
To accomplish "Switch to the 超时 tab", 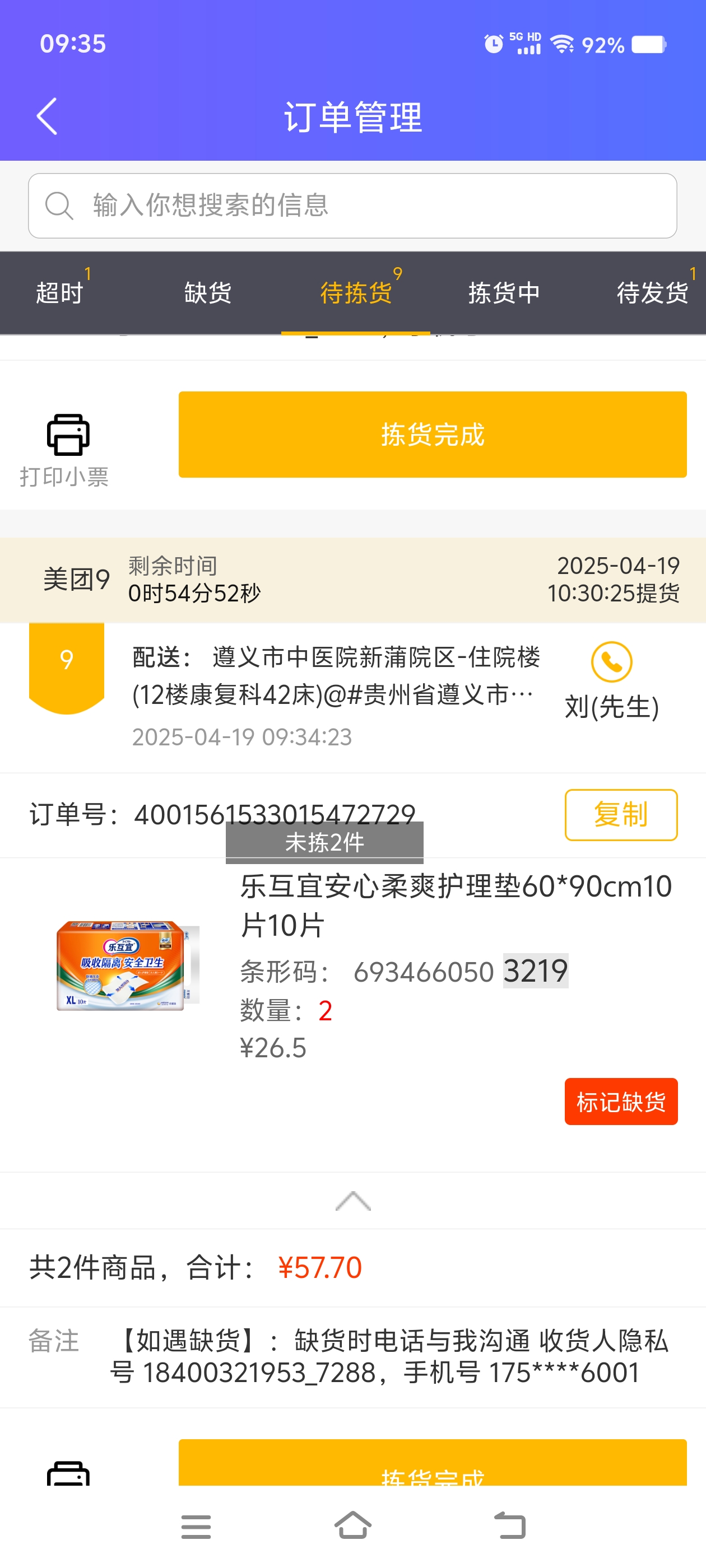I will click(x=59, y=293).
